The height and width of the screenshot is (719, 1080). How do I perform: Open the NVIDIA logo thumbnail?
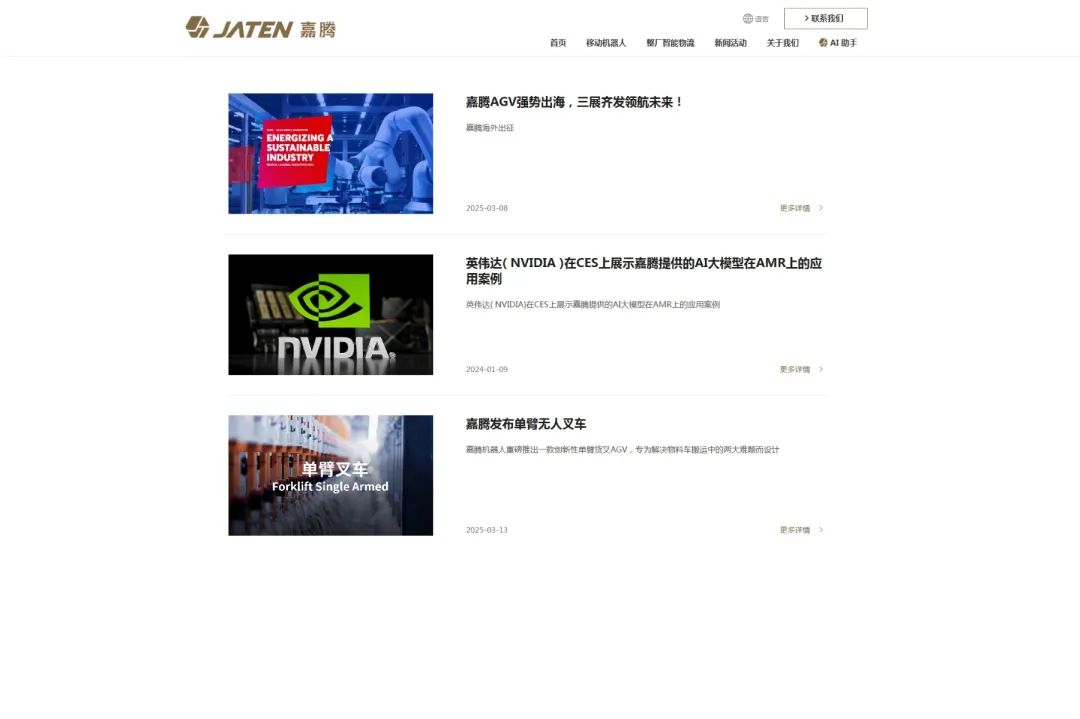pos(330,314)
